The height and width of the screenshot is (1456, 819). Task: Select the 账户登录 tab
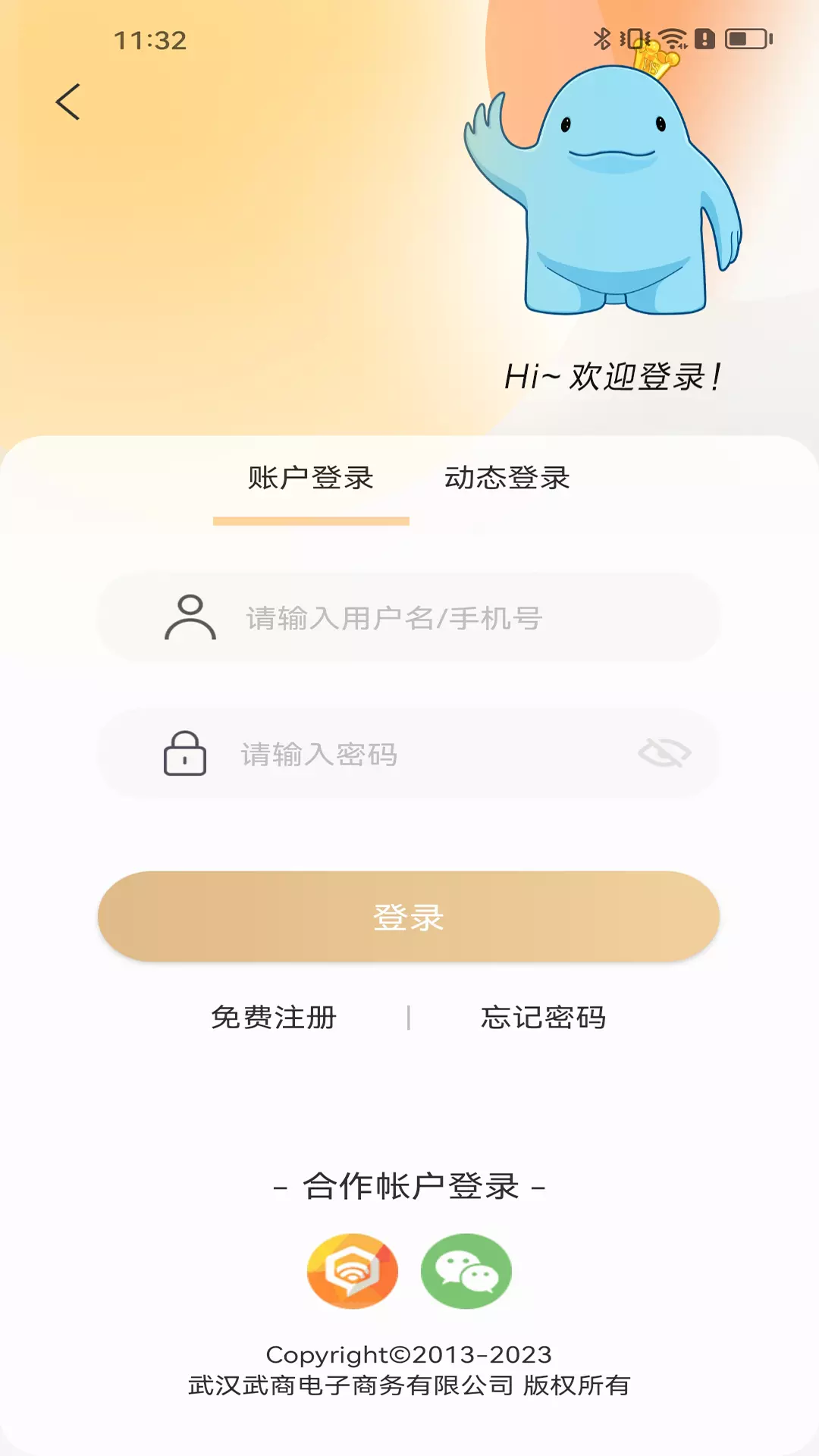[311, 479]
